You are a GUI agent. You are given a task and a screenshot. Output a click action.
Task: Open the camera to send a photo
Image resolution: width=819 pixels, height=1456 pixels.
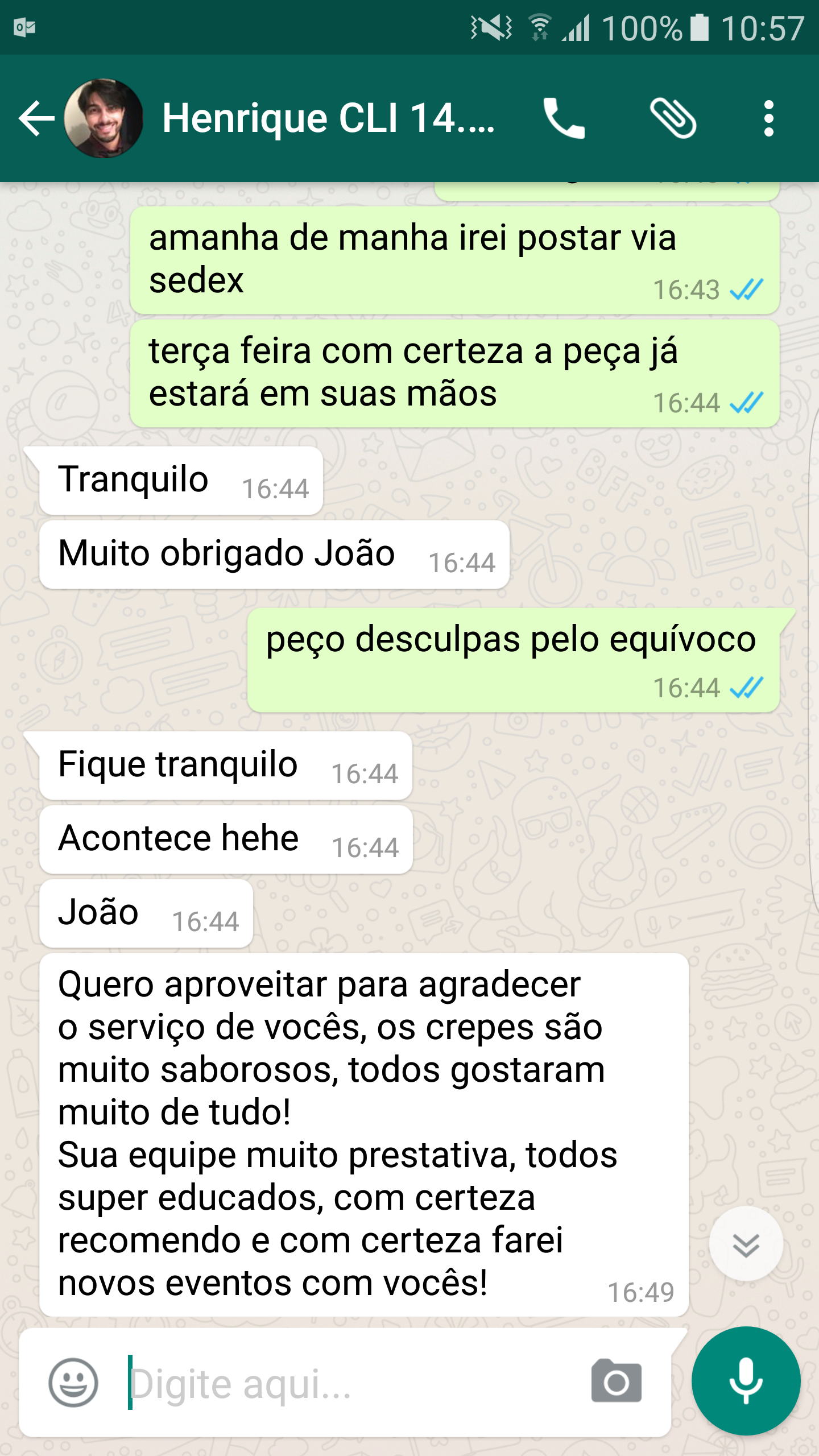[x=617, y=1381]
